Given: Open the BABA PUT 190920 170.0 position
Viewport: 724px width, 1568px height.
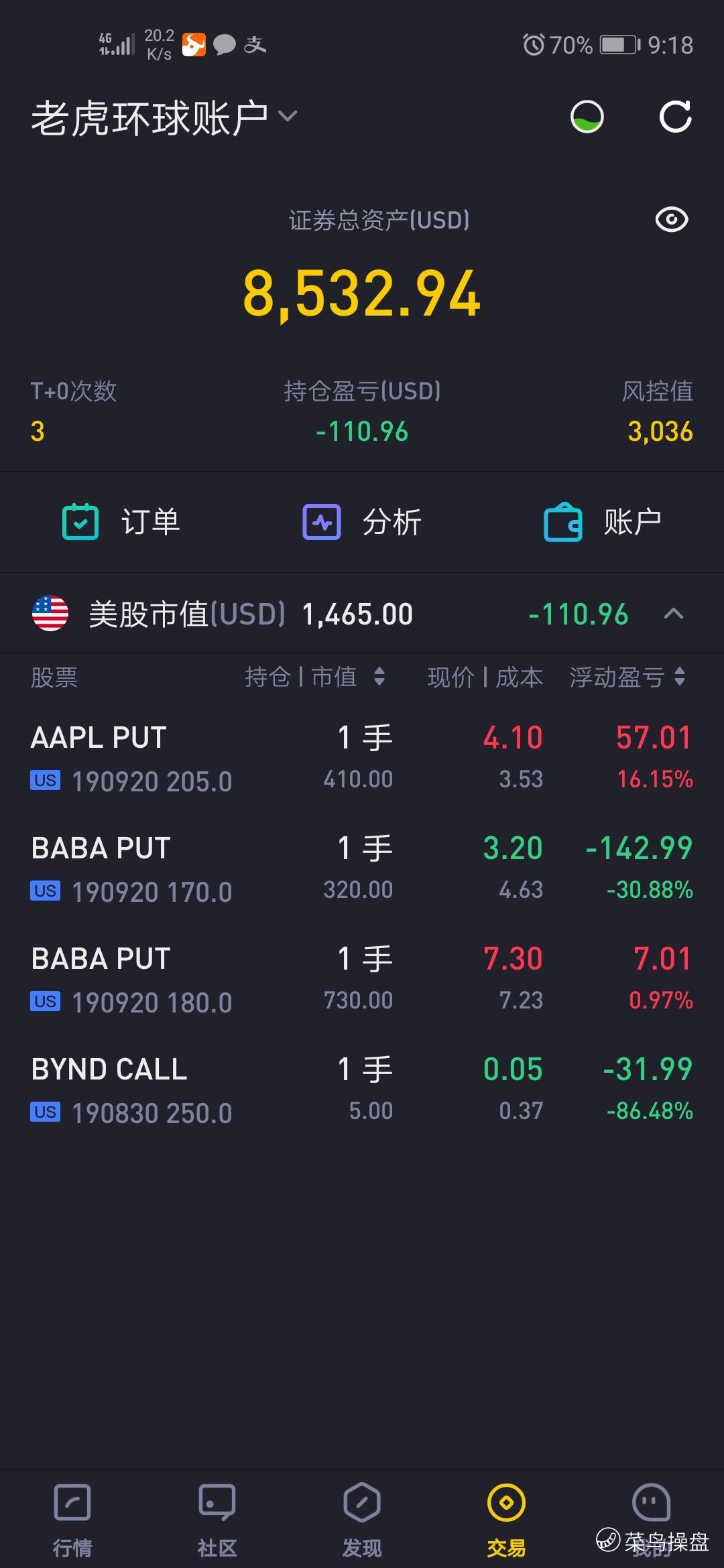Looking at the screenshot, I should click(x=362, y=868).
